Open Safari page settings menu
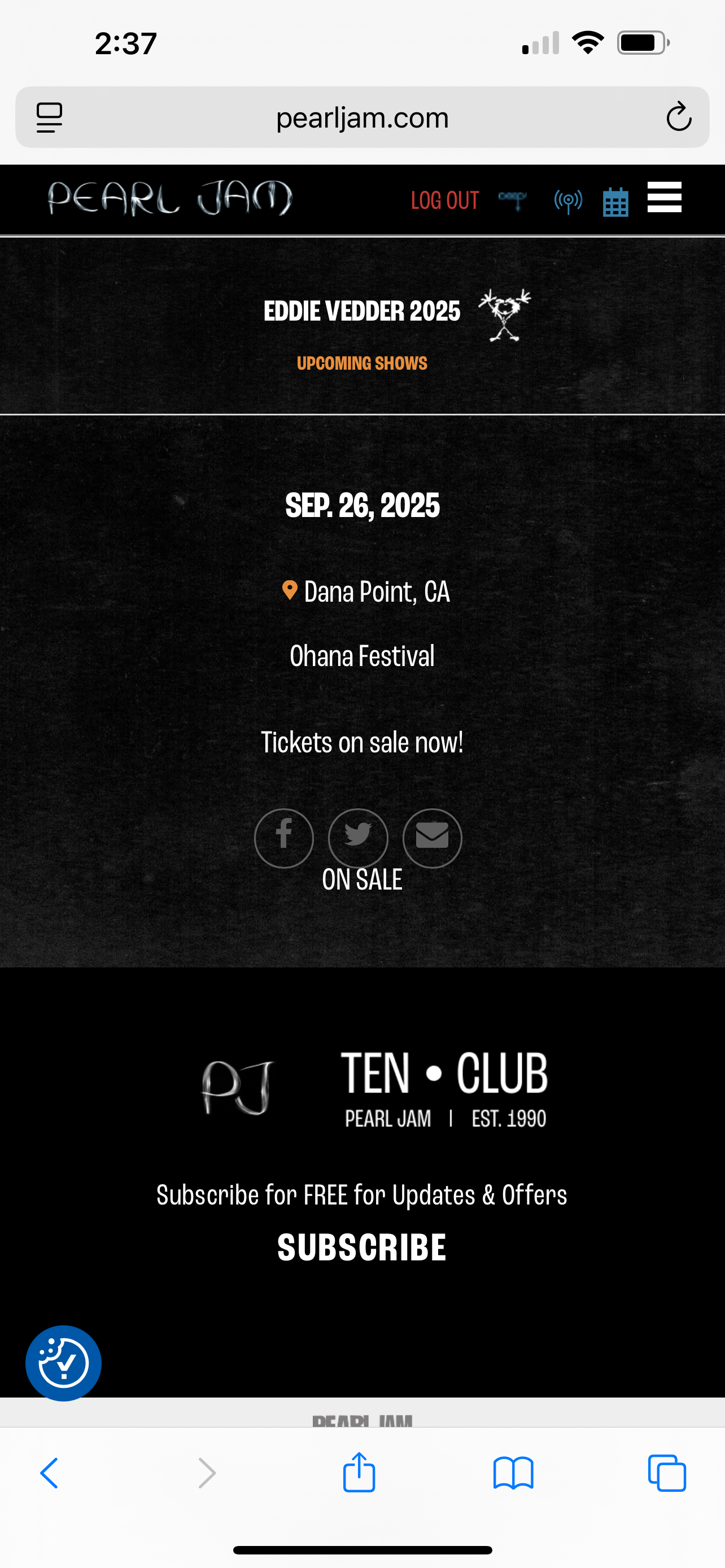 pyautogui.click(x=49, y=117)
